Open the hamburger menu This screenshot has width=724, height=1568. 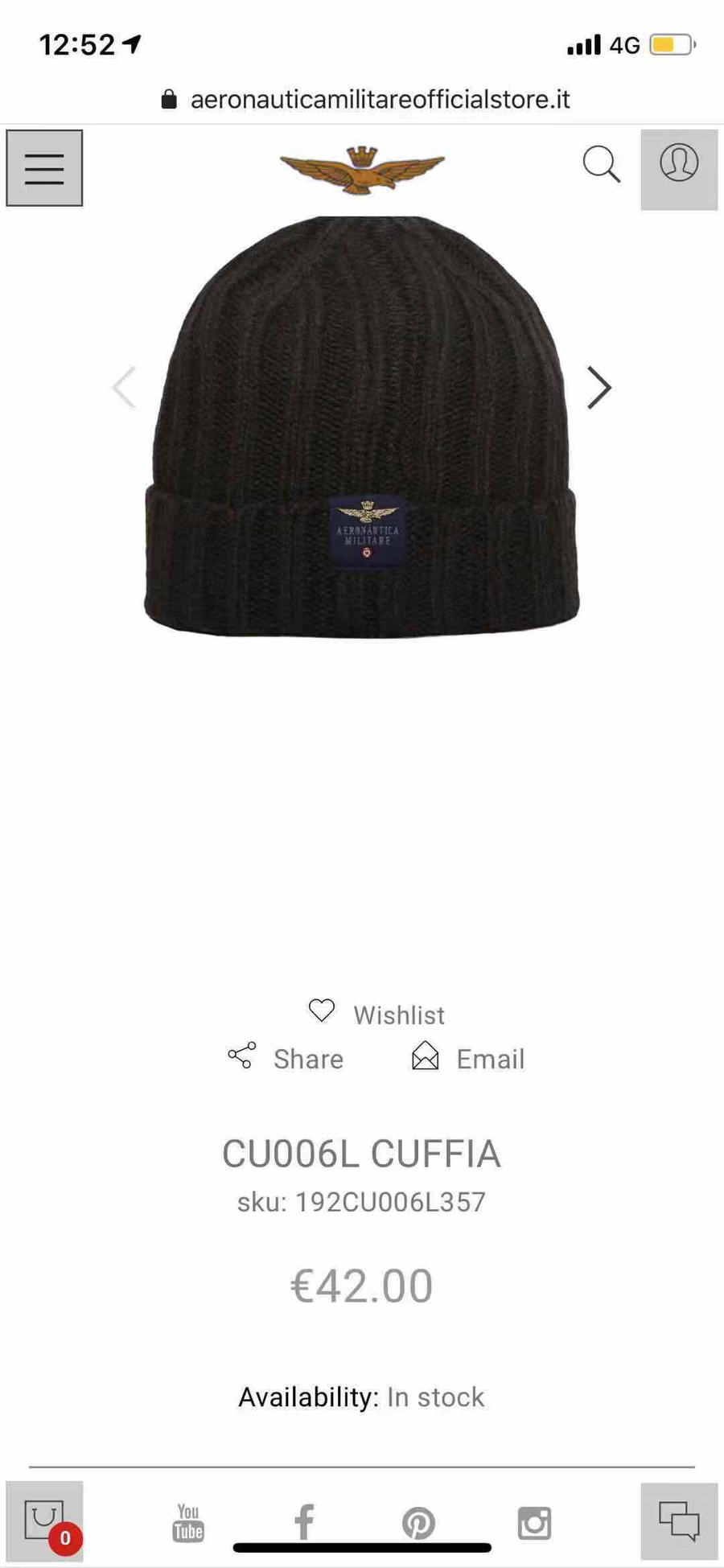click(44, 168)
